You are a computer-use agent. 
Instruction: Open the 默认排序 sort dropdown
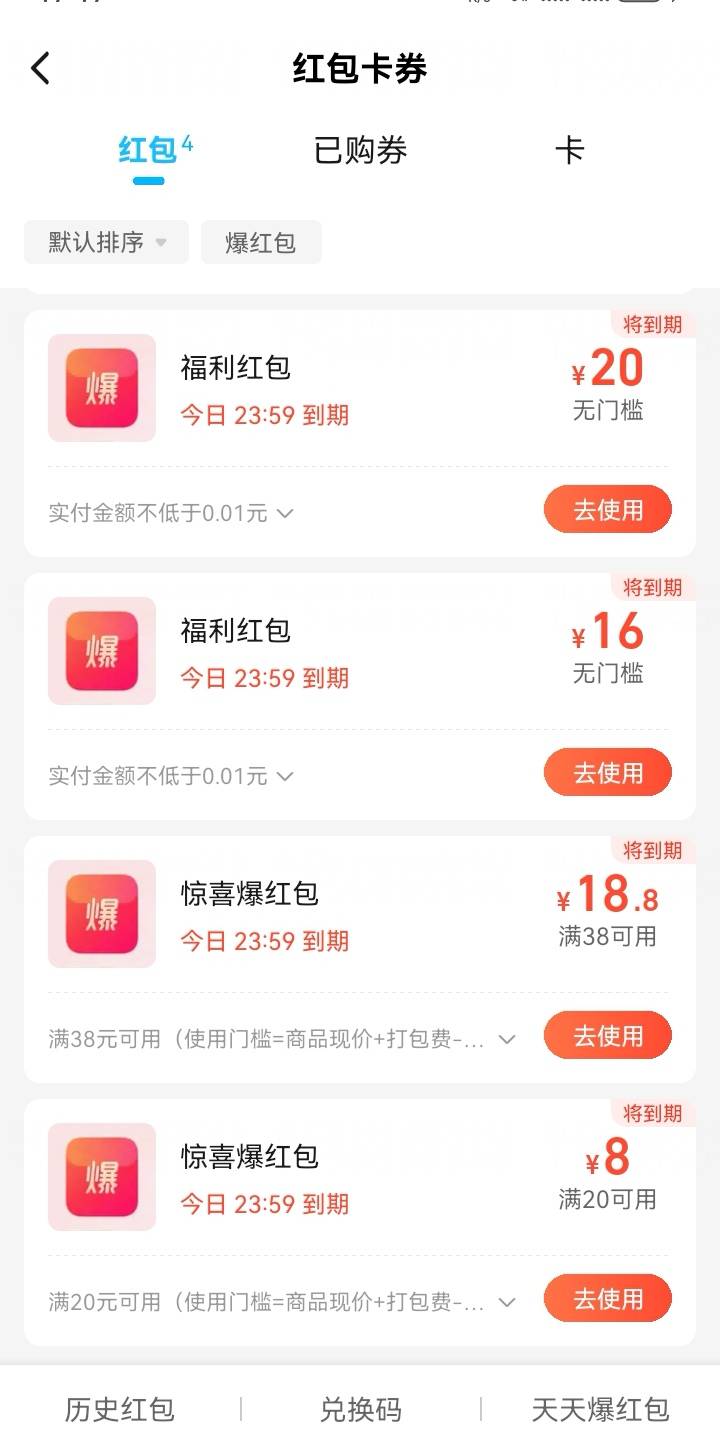[x=106, y=242]
